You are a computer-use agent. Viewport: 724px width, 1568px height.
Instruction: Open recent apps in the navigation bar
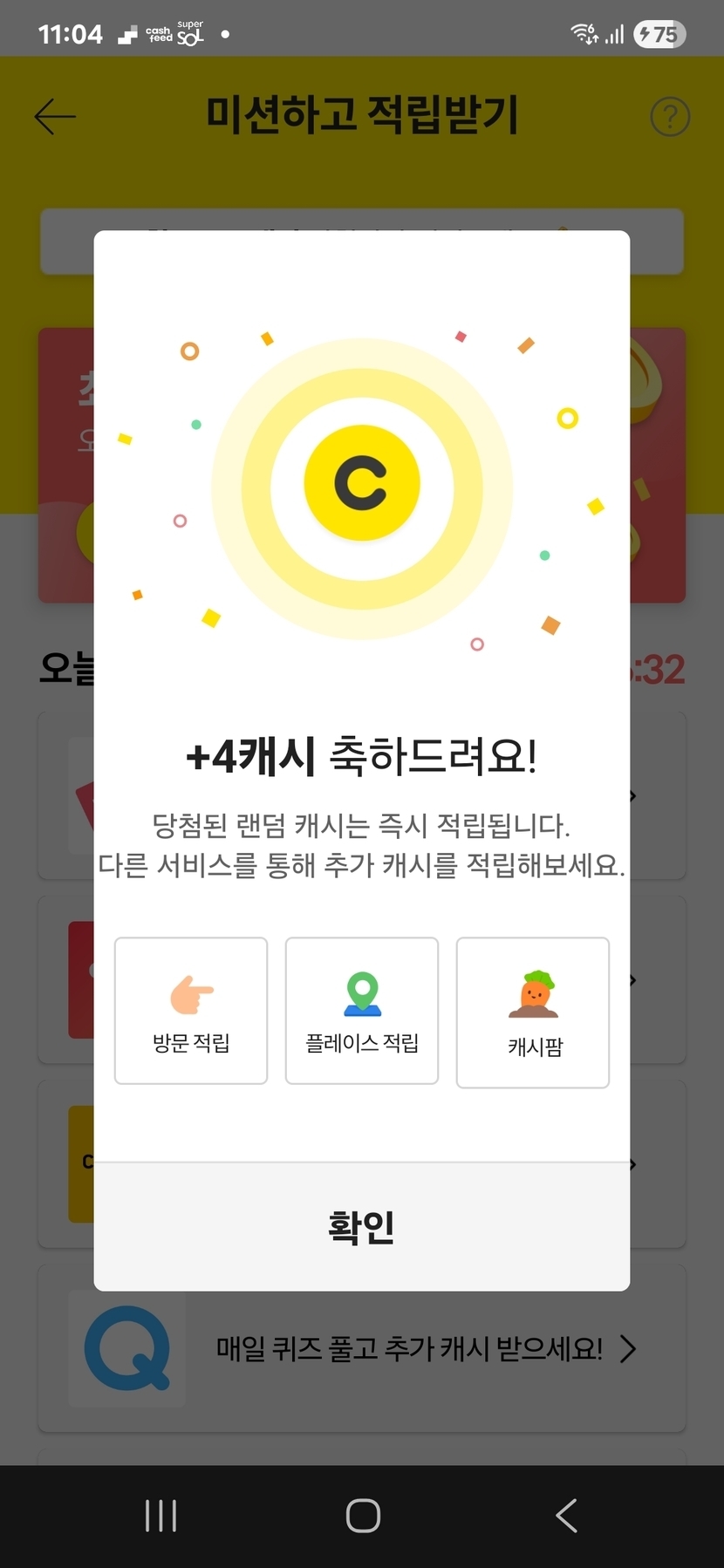pos(161,1516)
